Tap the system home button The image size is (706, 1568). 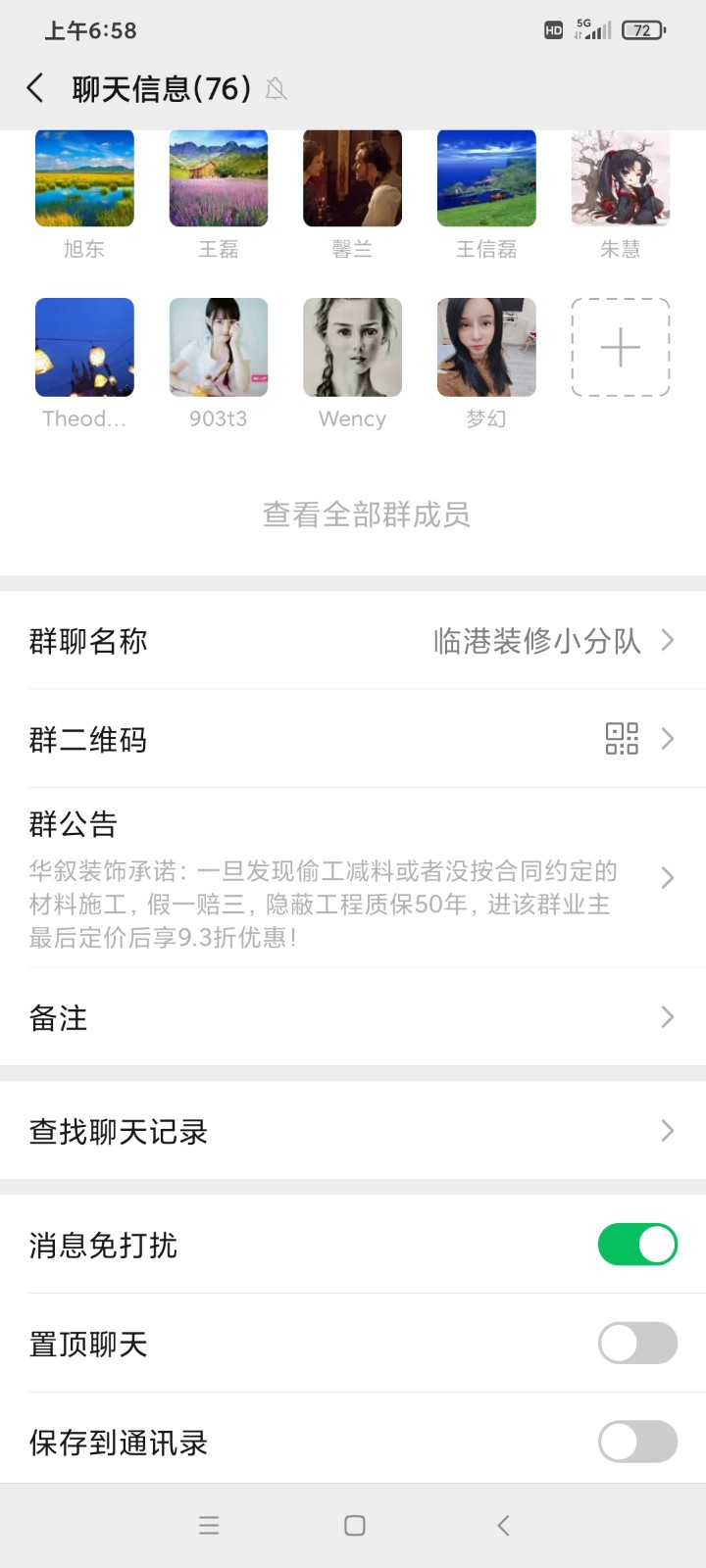pyautogui.click(x=355, y=1525)
